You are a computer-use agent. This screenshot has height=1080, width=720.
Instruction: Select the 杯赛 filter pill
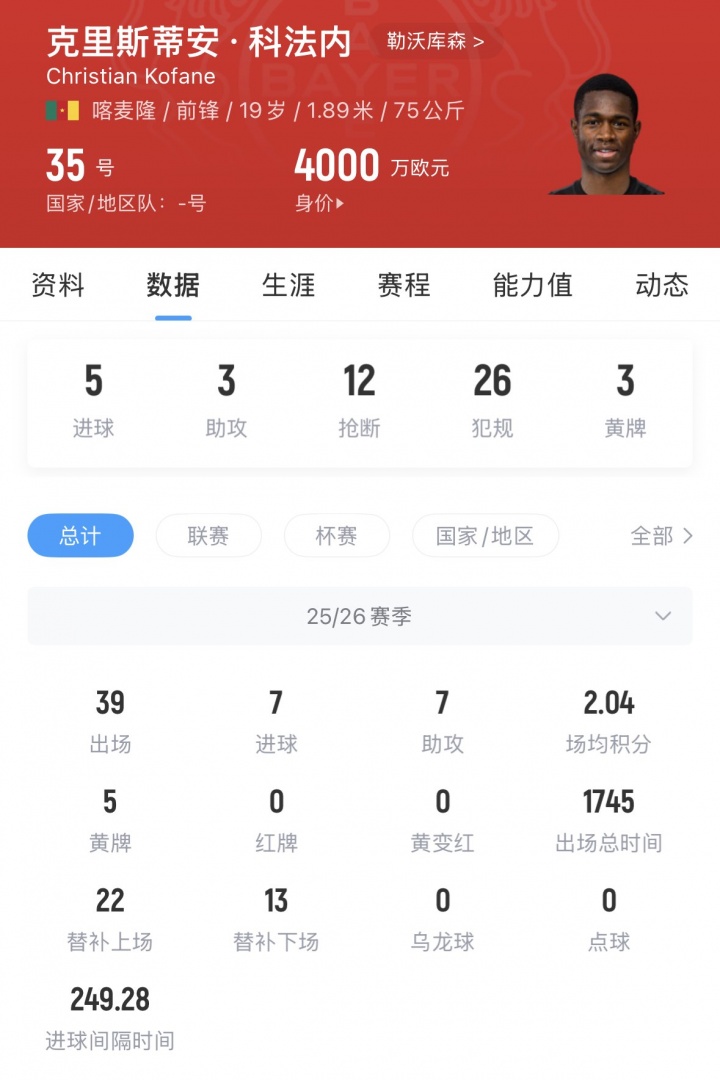pos(337,536)
